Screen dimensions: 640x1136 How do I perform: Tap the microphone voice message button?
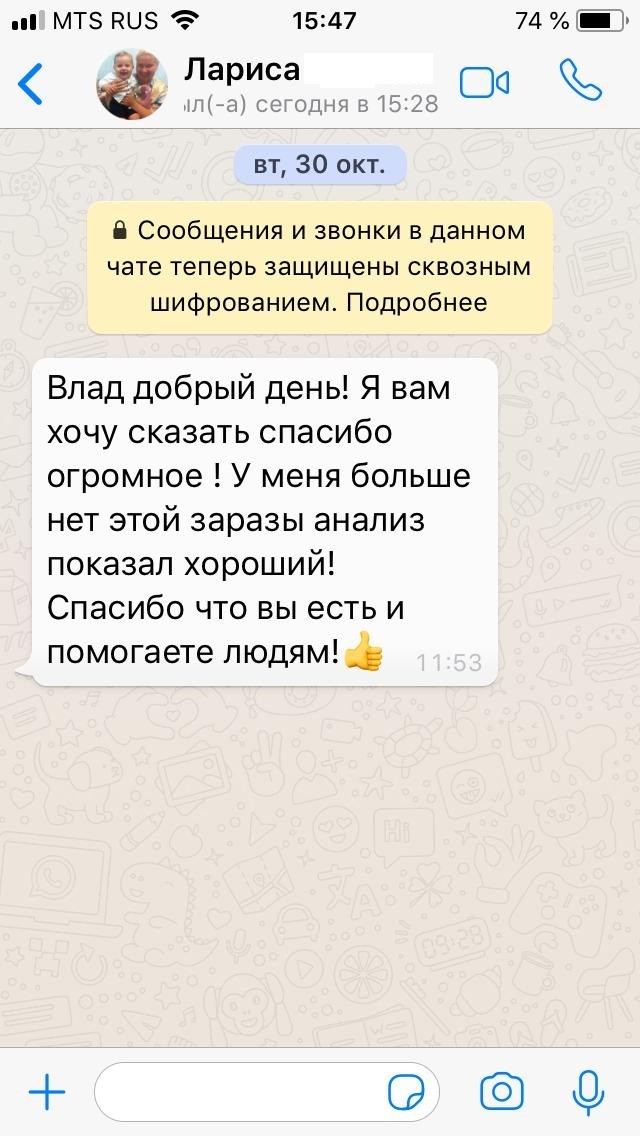click(x=587, y=1092)
